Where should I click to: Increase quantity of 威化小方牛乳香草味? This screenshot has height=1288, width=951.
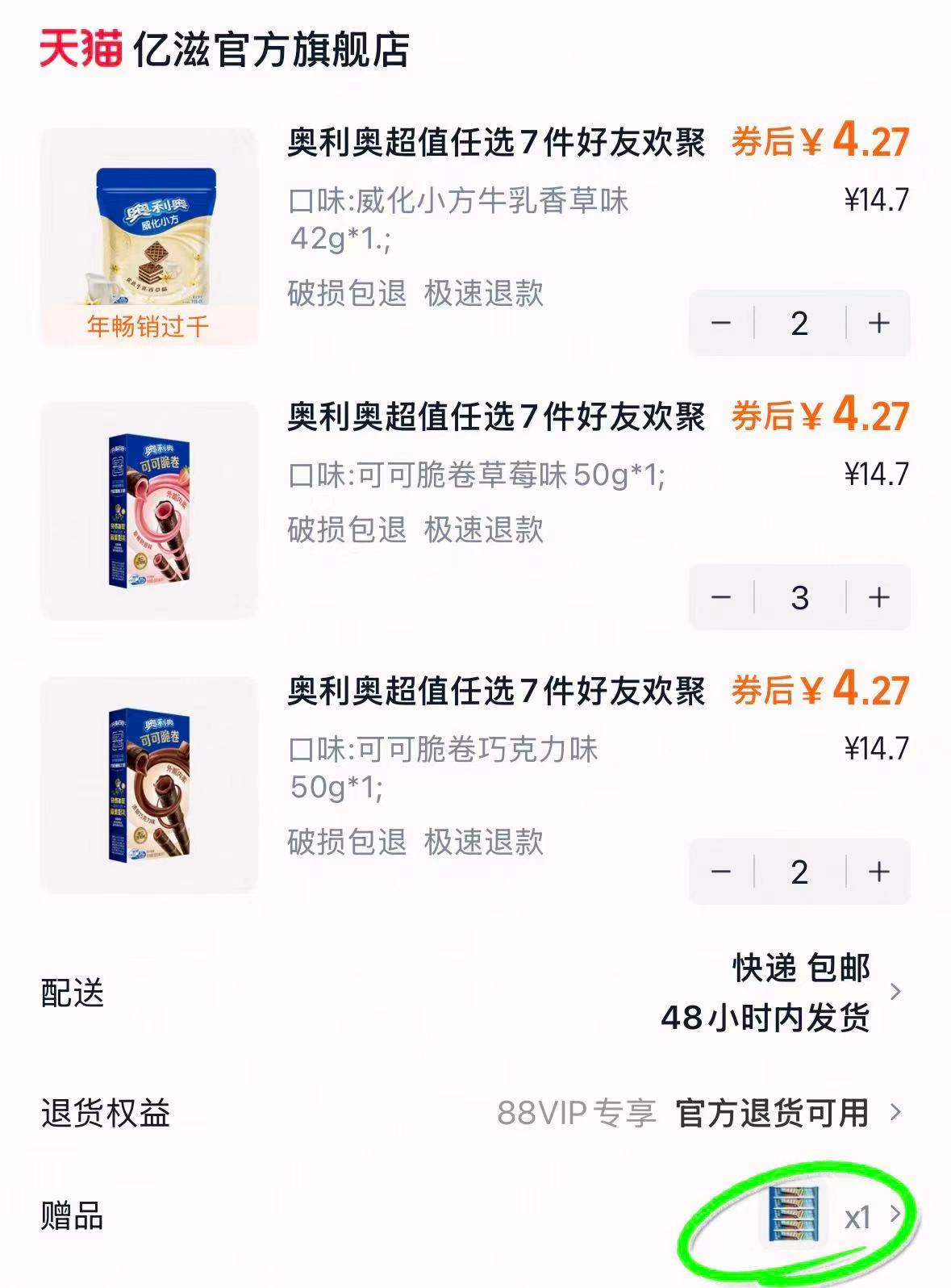pos(877,323)
